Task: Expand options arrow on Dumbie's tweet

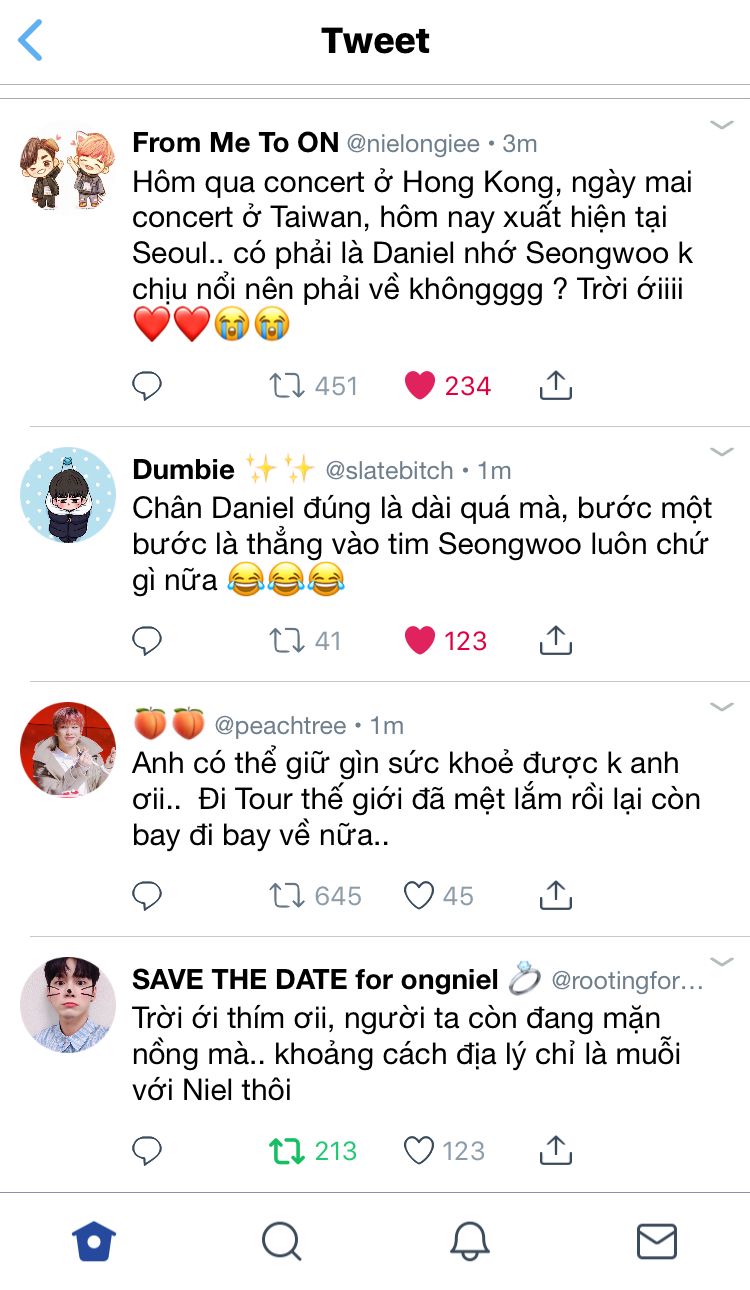Action: [721, 452]
